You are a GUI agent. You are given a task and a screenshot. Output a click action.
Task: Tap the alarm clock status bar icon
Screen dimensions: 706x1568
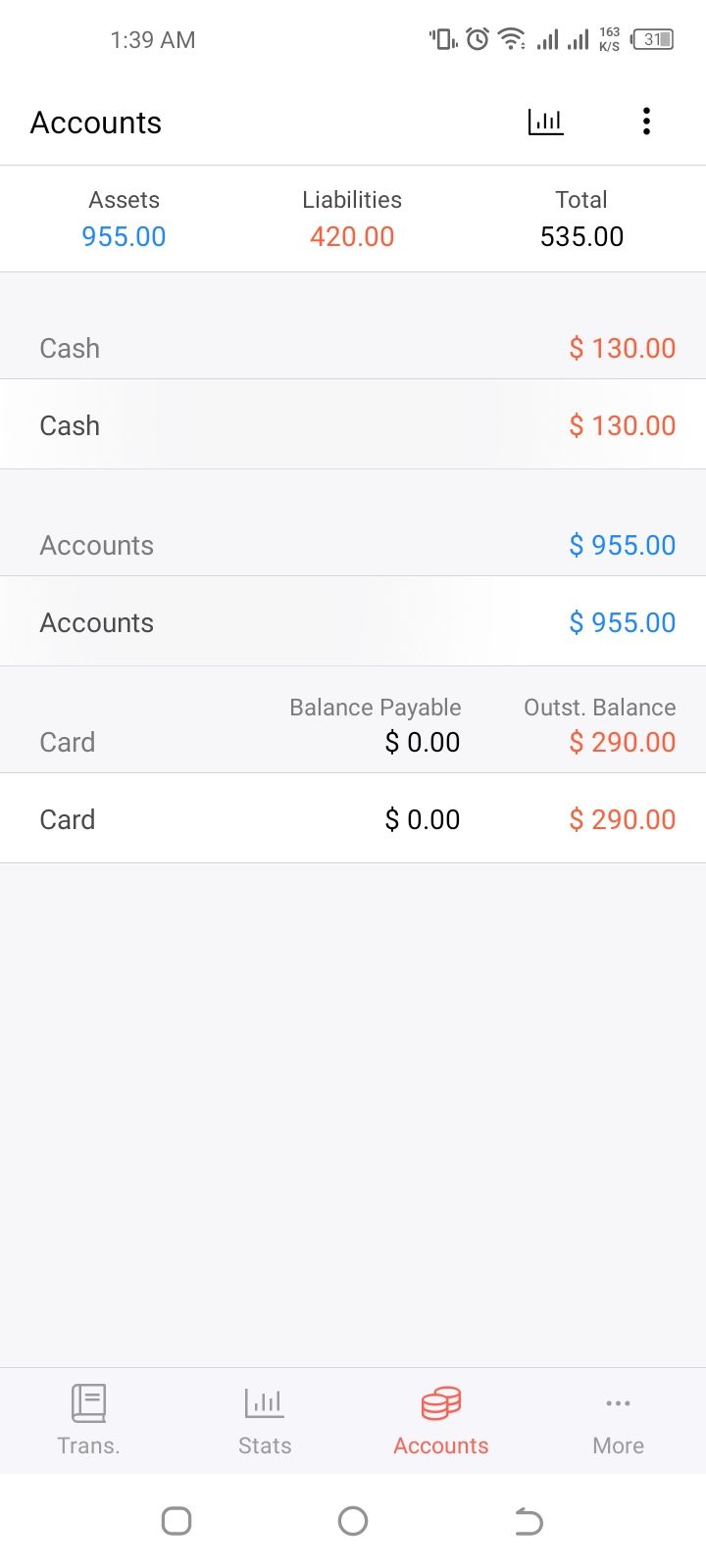475,39
